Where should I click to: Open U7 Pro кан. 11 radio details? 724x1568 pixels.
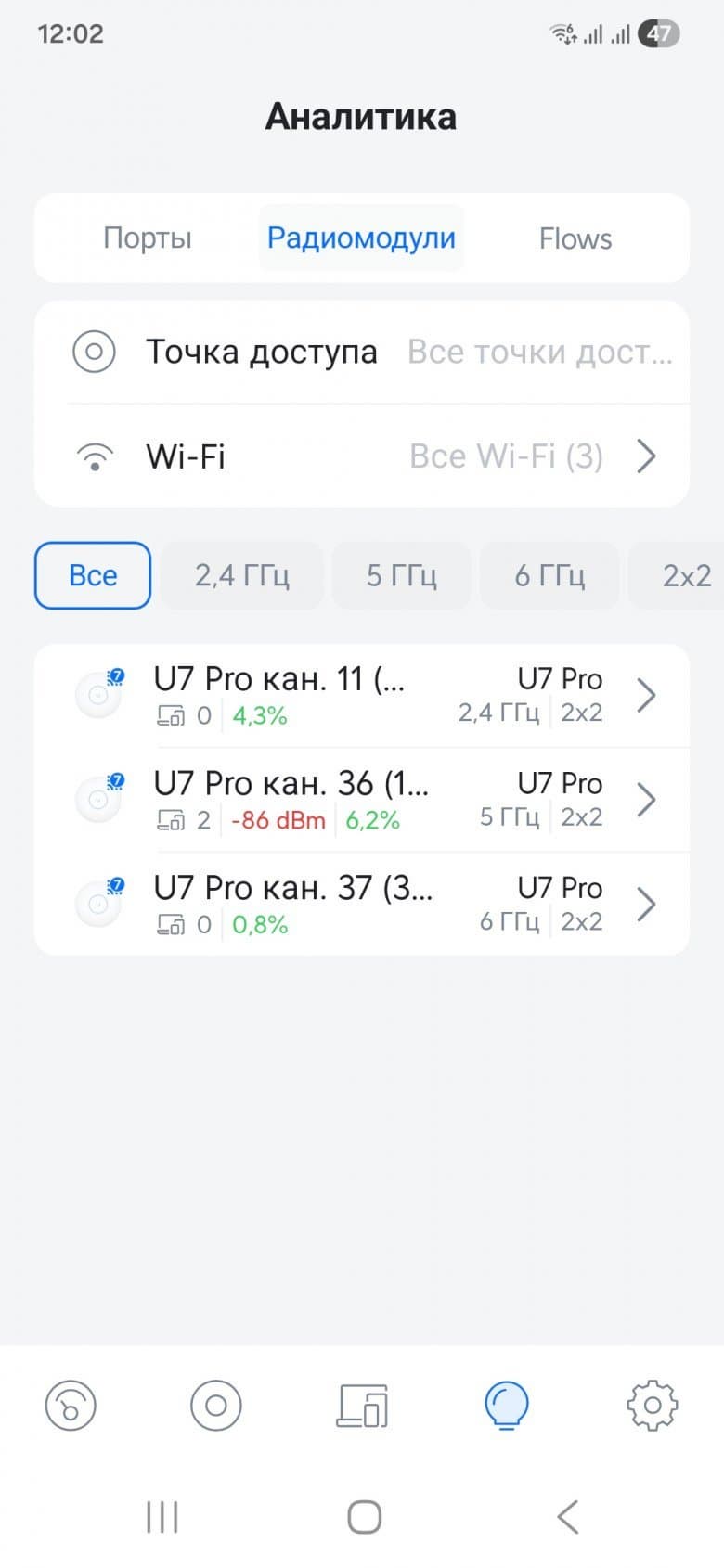click(x=362, y=695)
